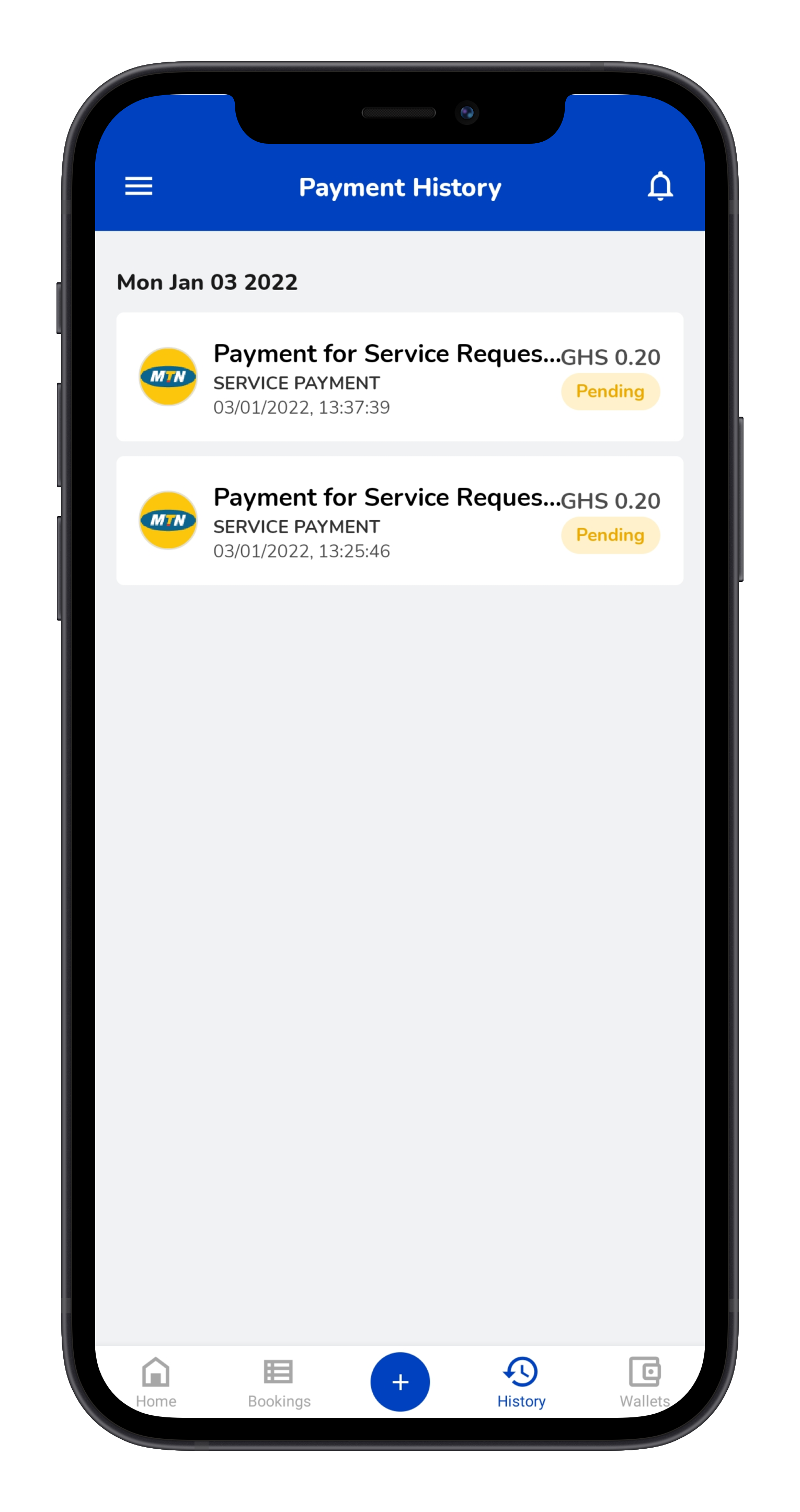This screenshot has width=800, height=1512.
Task: Open the payment made at 13:25:46
Action: 399,521
